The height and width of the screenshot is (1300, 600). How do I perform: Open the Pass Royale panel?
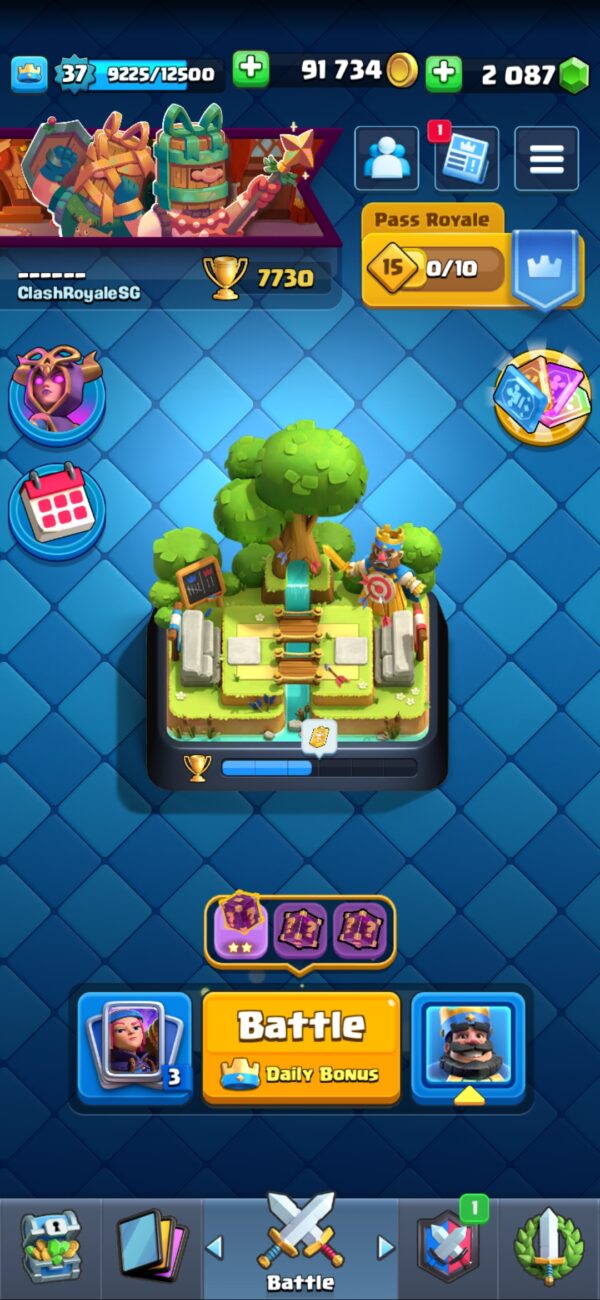pos(472,255)
